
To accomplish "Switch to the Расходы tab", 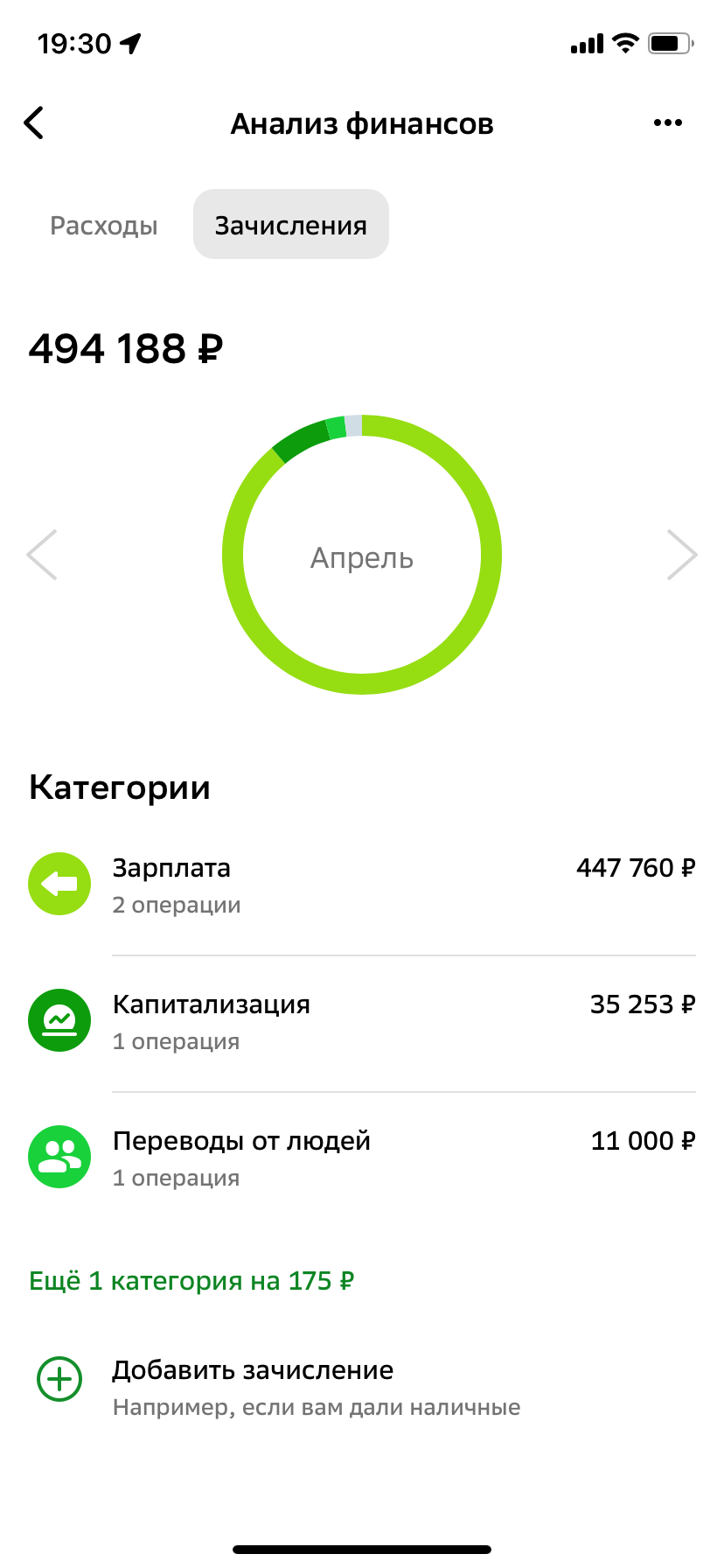I will tap(104, 226).
